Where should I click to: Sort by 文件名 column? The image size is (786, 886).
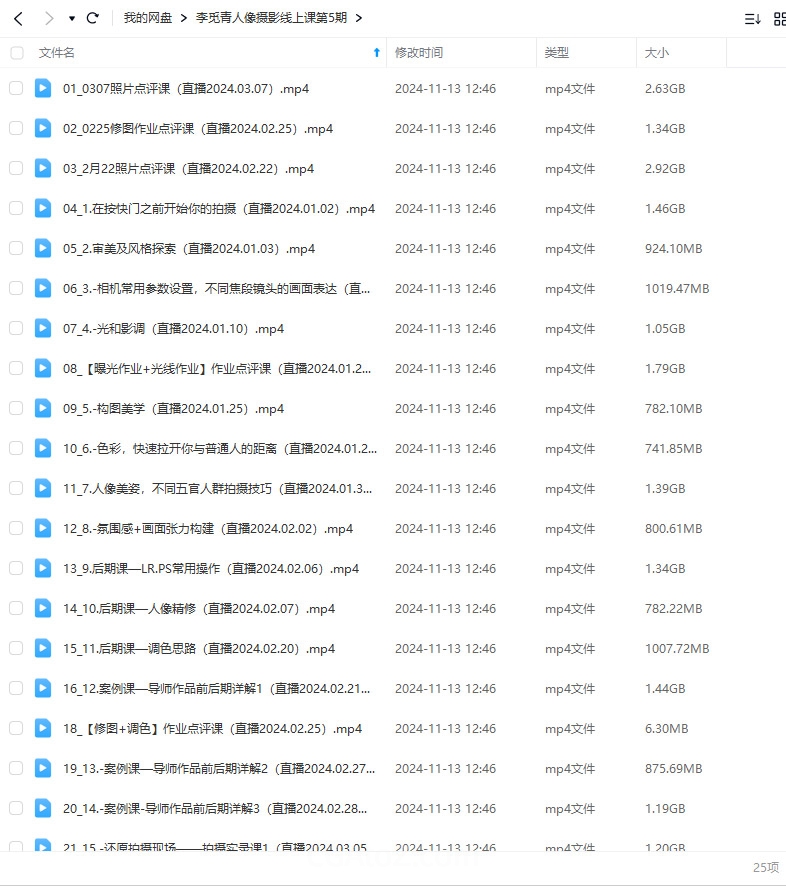[57, 53]
